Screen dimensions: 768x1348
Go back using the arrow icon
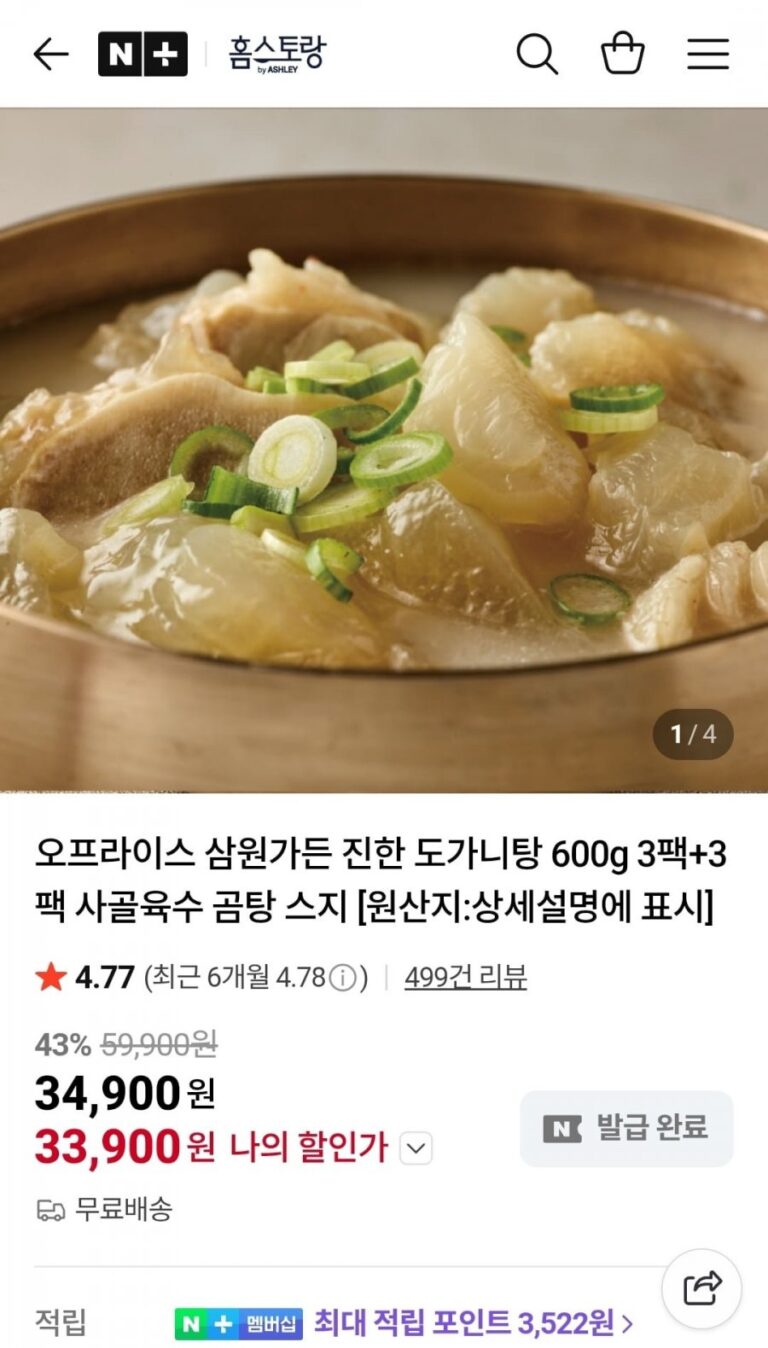(x=50, y=54)
